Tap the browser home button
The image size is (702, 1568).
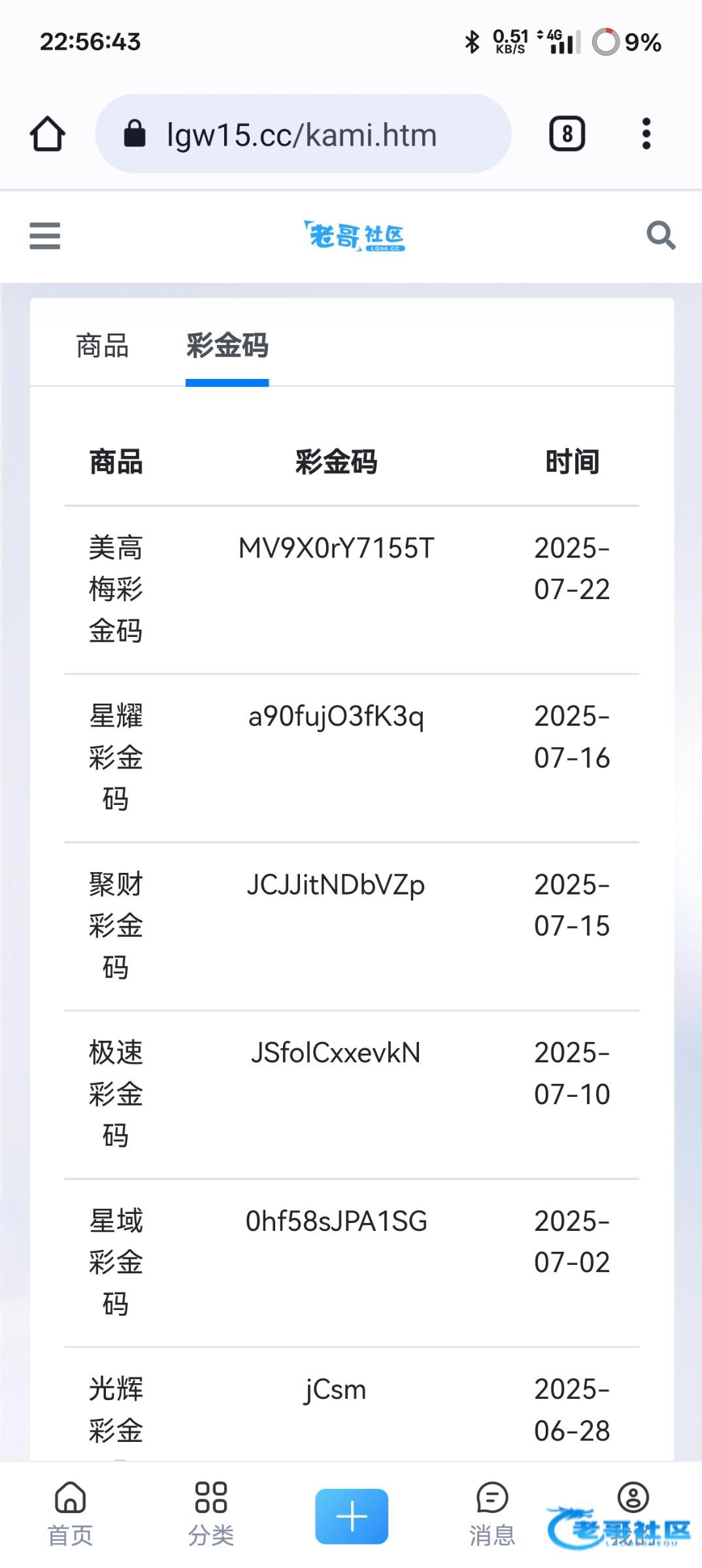(48, 134)
